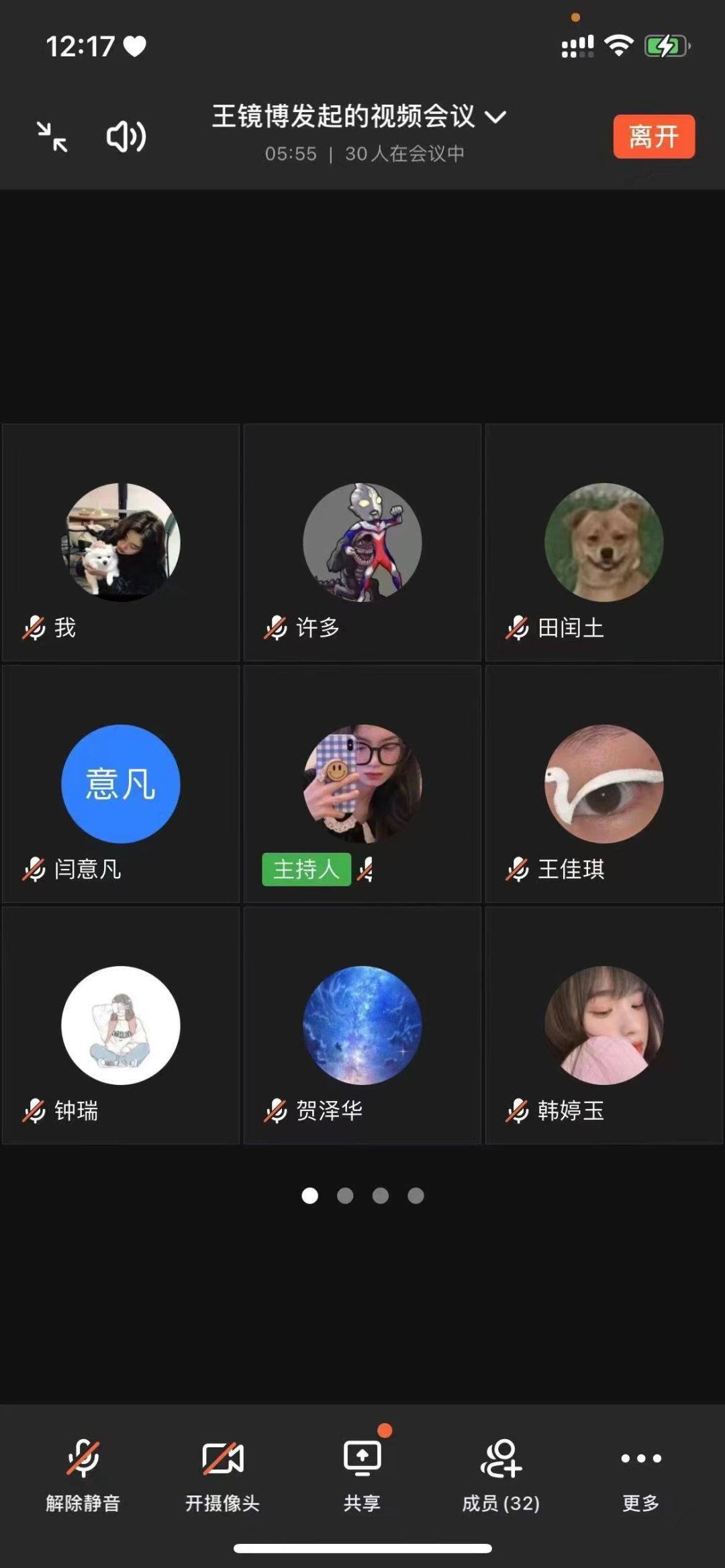Open 王佳琪's participant tile
Viewport: 725px width, 1568px height.
point(604,784)
